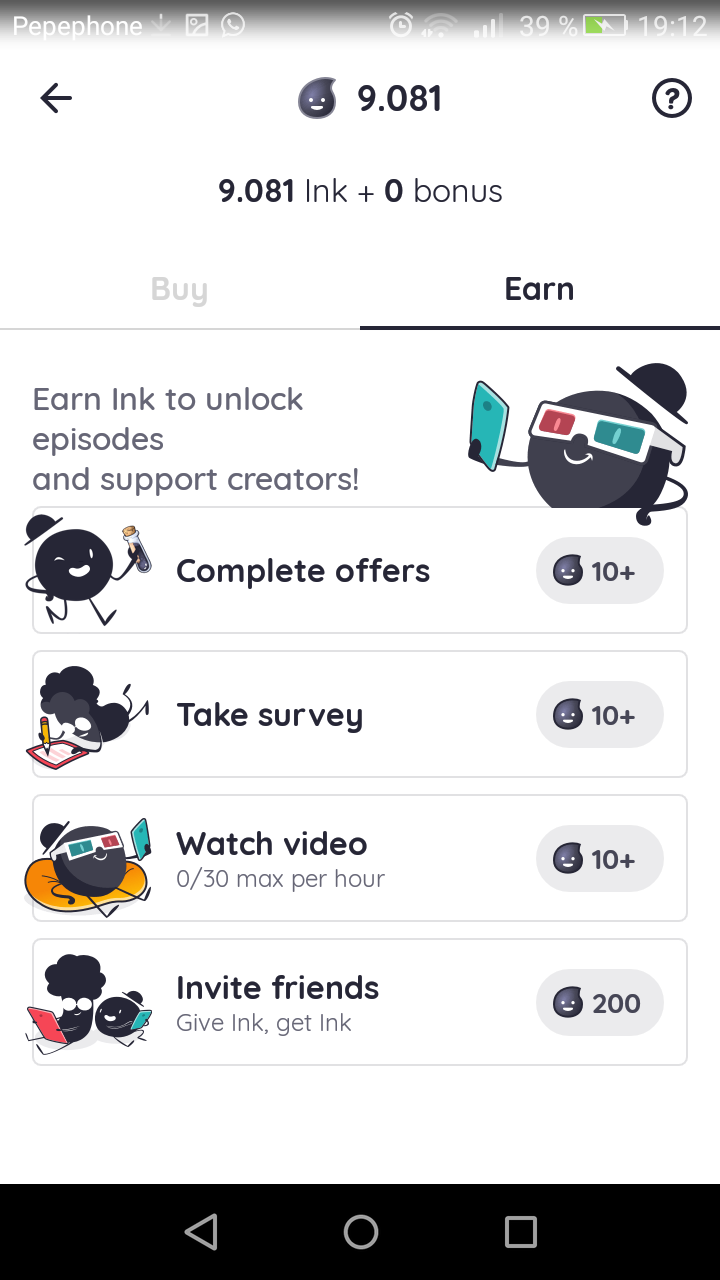Select the Earn tab

(539, 290)
